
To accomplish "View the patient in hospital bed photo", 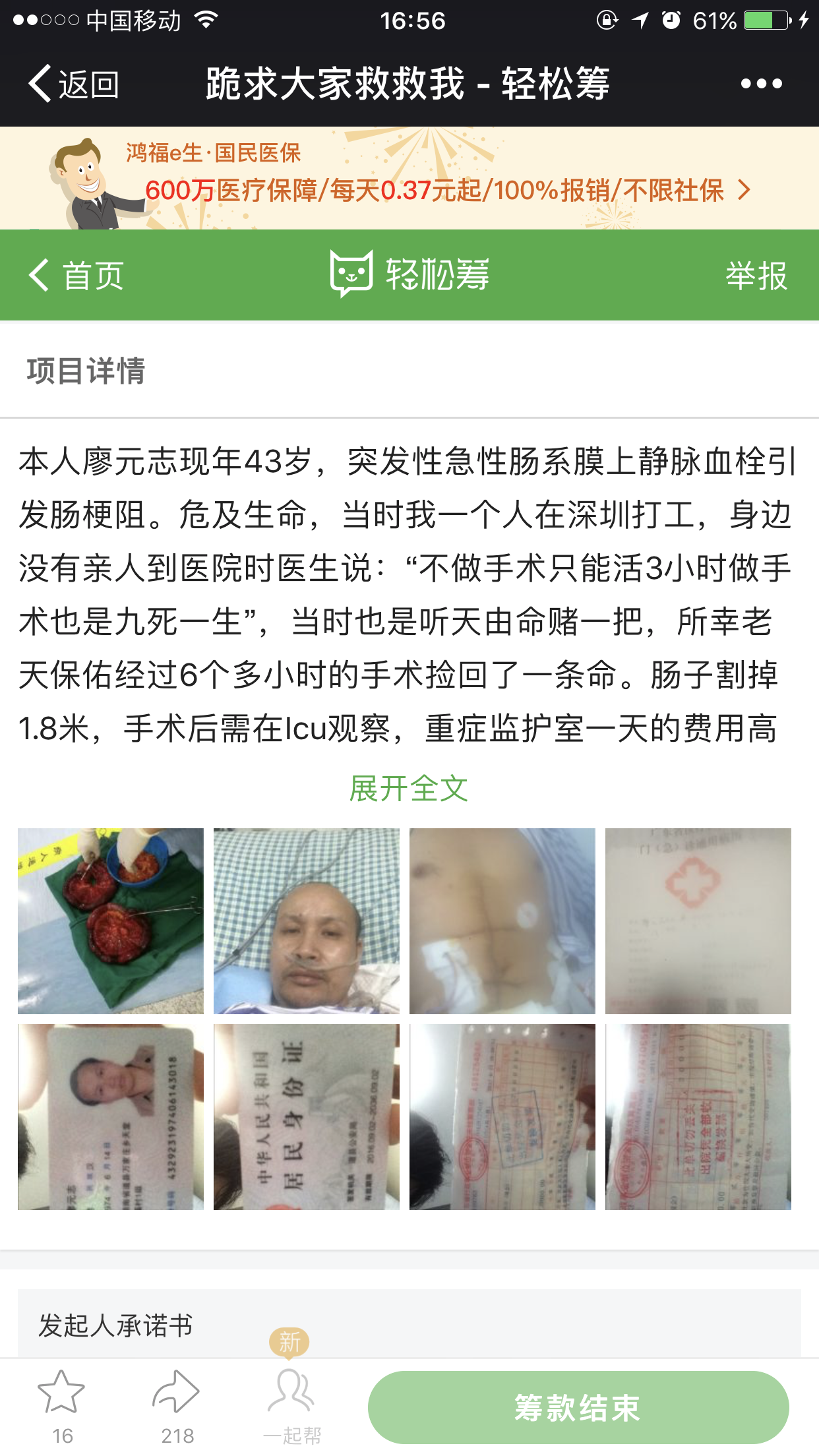I will (307, 921).
